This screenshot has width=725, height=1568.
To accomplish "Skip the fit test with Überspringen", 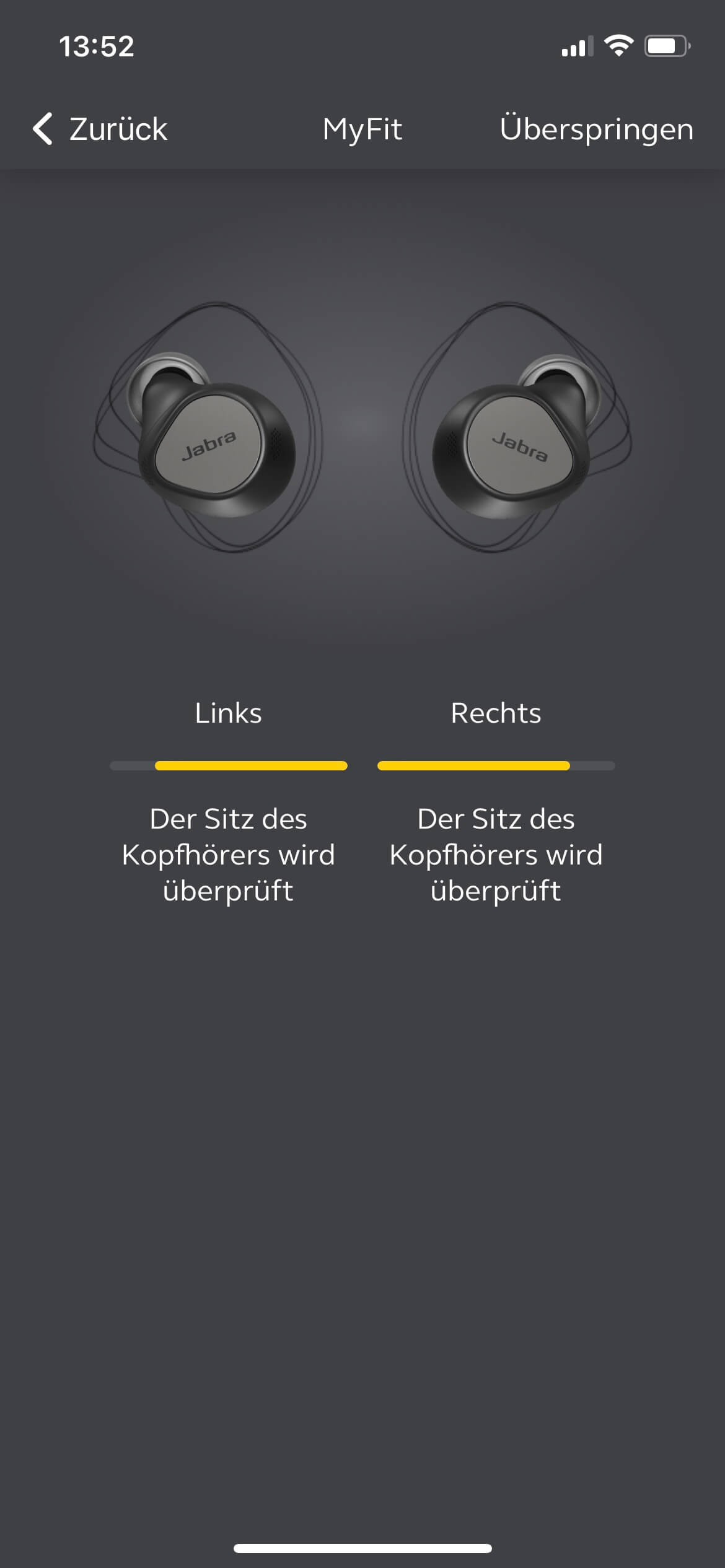I will (596, 129).
